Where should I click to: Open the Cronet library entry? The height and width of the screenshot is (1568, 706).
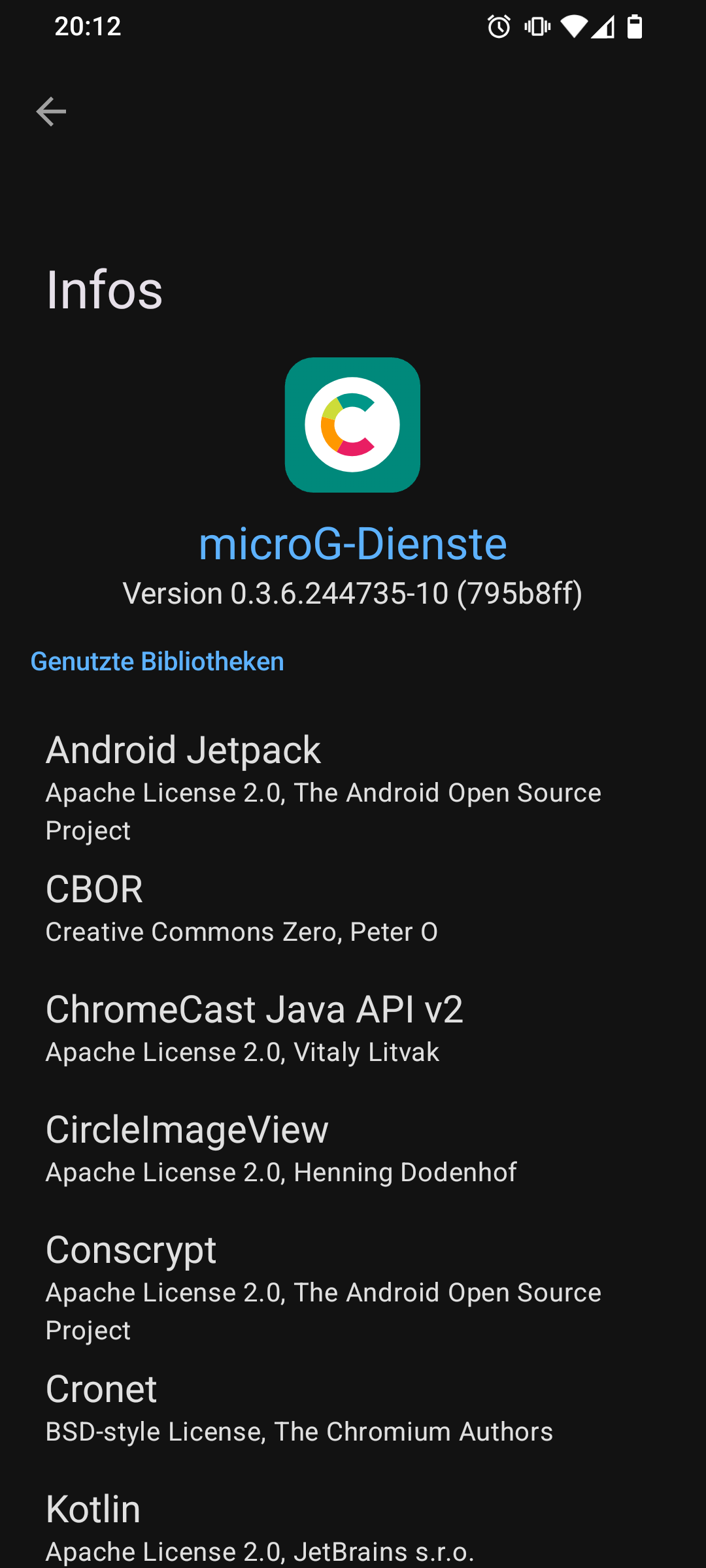click(353, 1408)
